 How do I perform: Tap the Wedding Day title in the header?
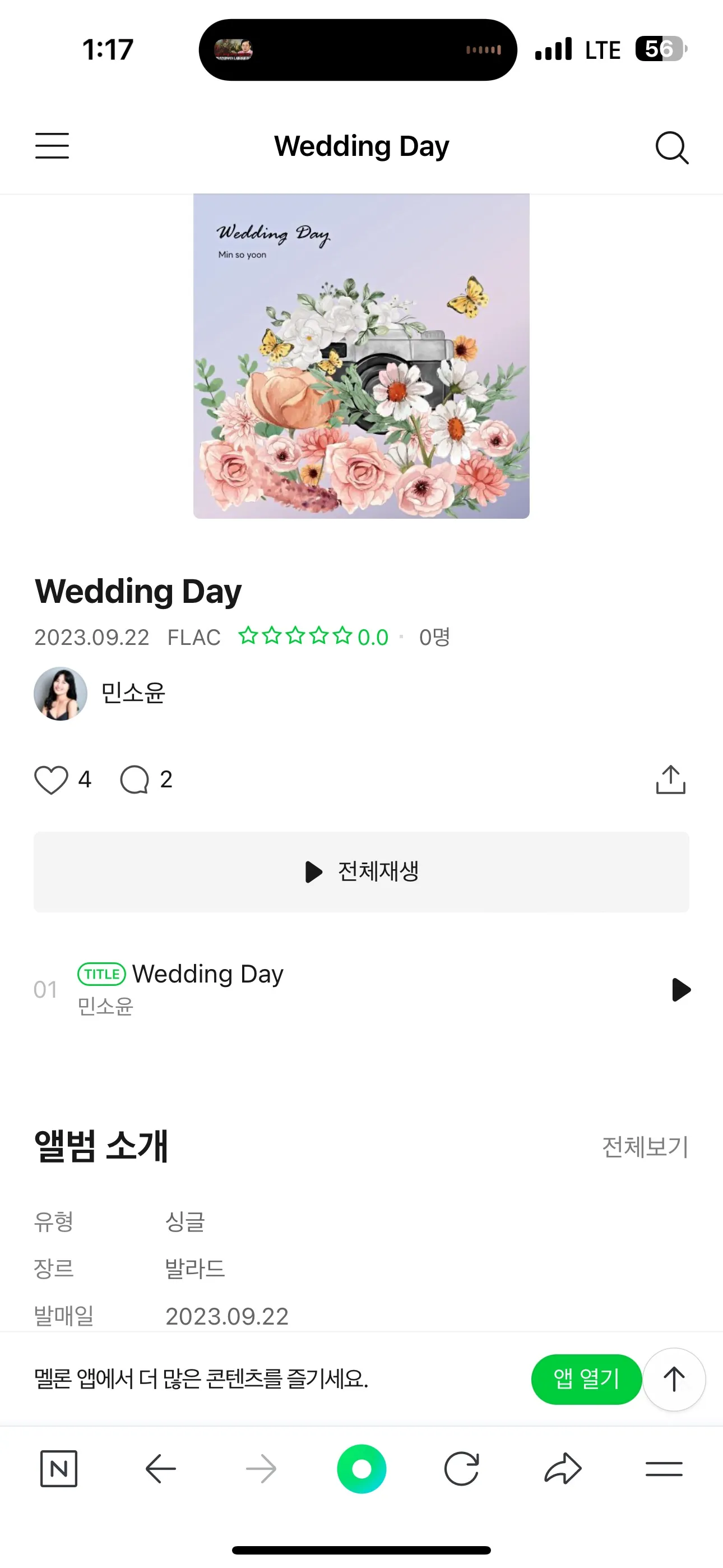tap(361, 146)
